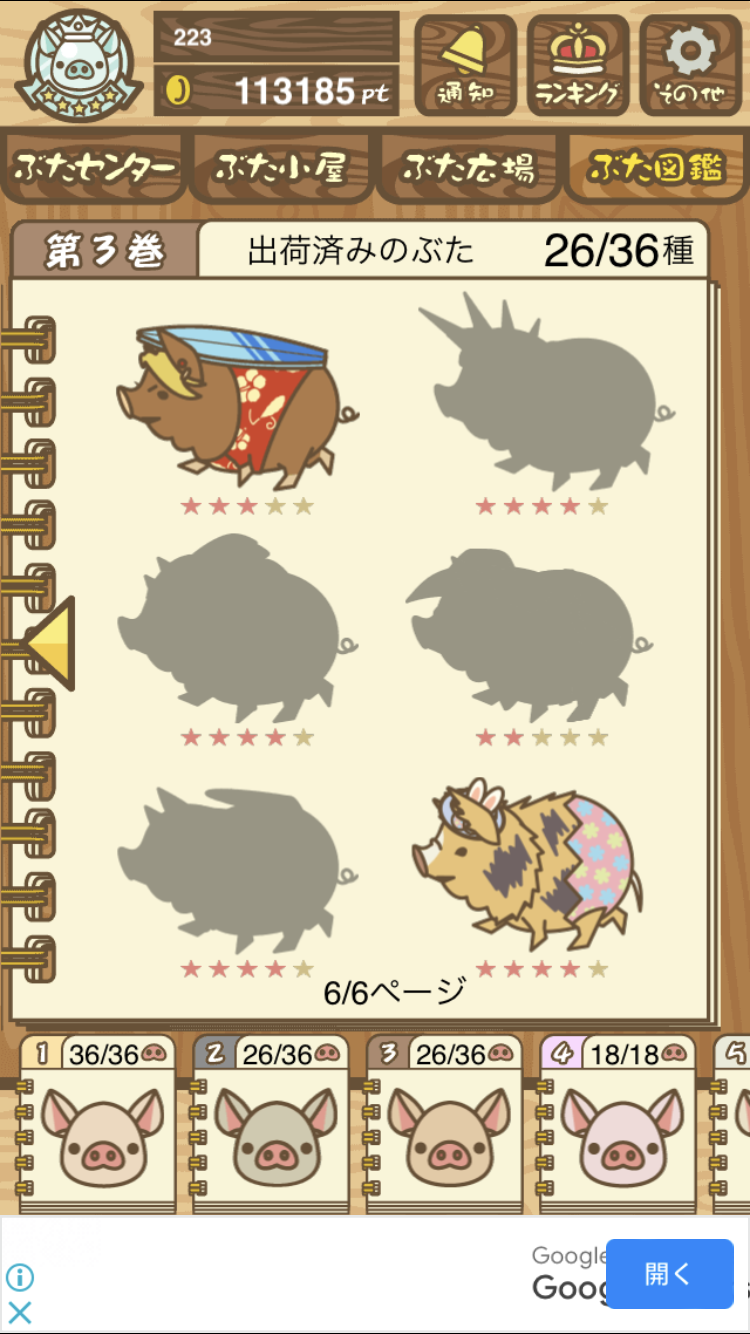The image size is (750, 1334).
Task: Switch to the ぶた小屋 tab
Action: (281, 167)
